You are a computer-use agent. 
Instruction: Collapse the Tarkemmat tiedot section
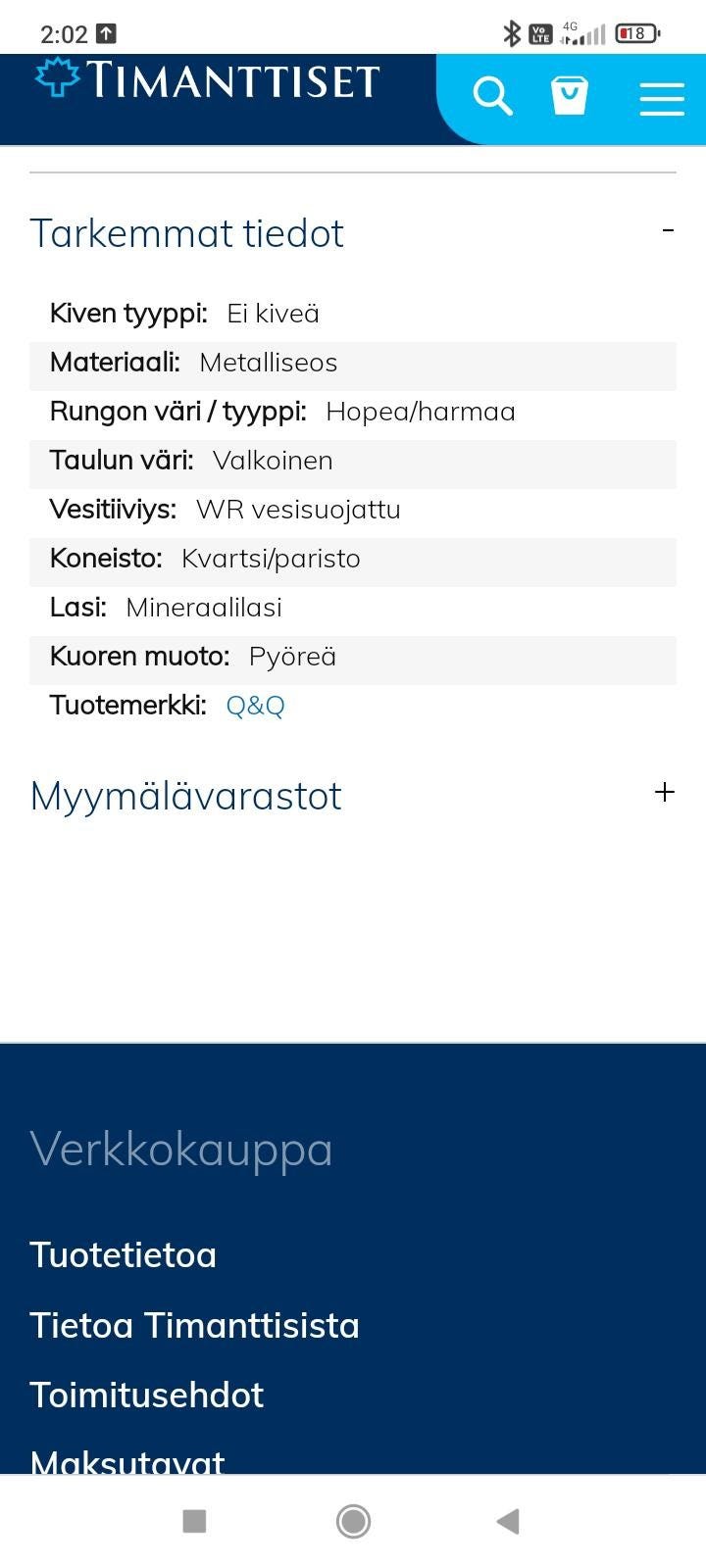pyautogui.click(x=668, y=230)
